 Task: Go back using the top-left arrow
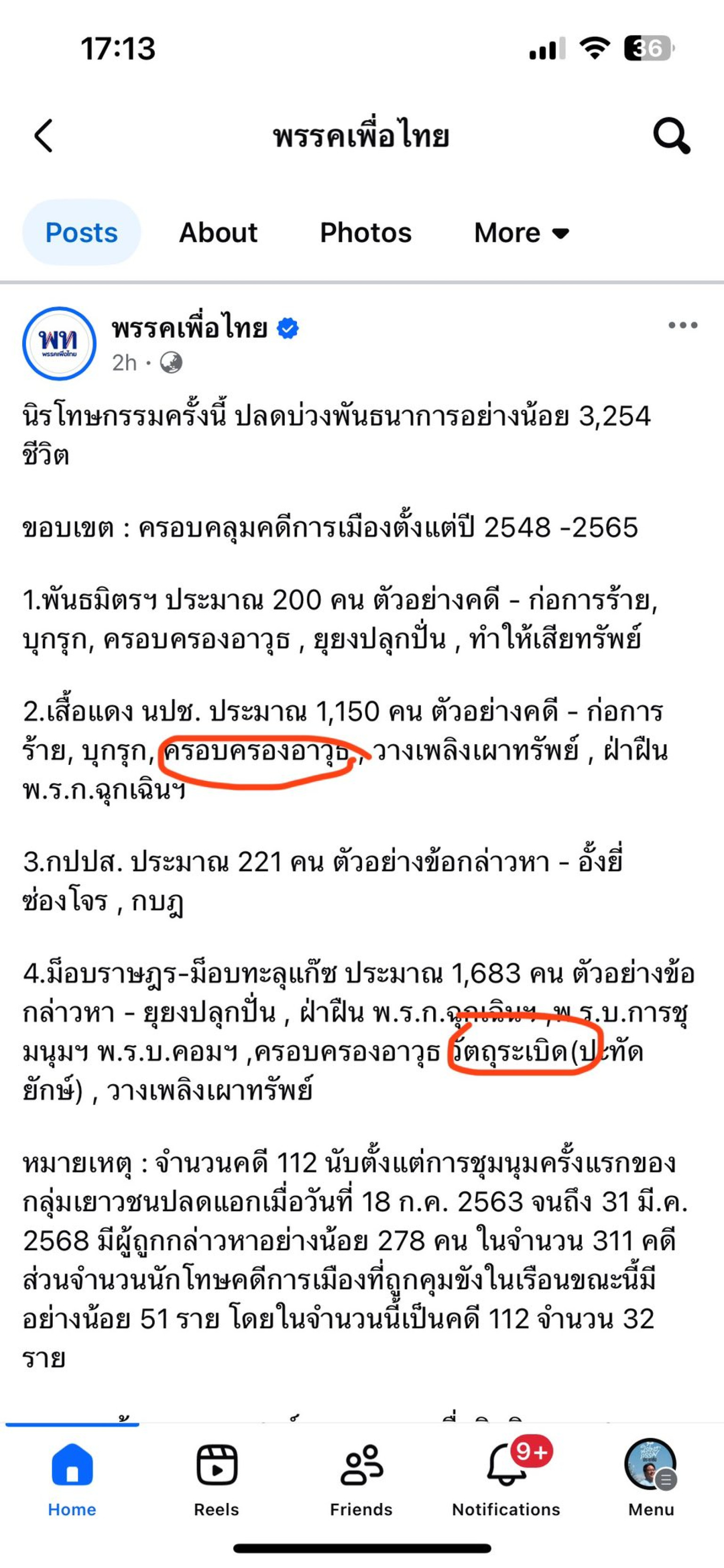coord(44,135)
